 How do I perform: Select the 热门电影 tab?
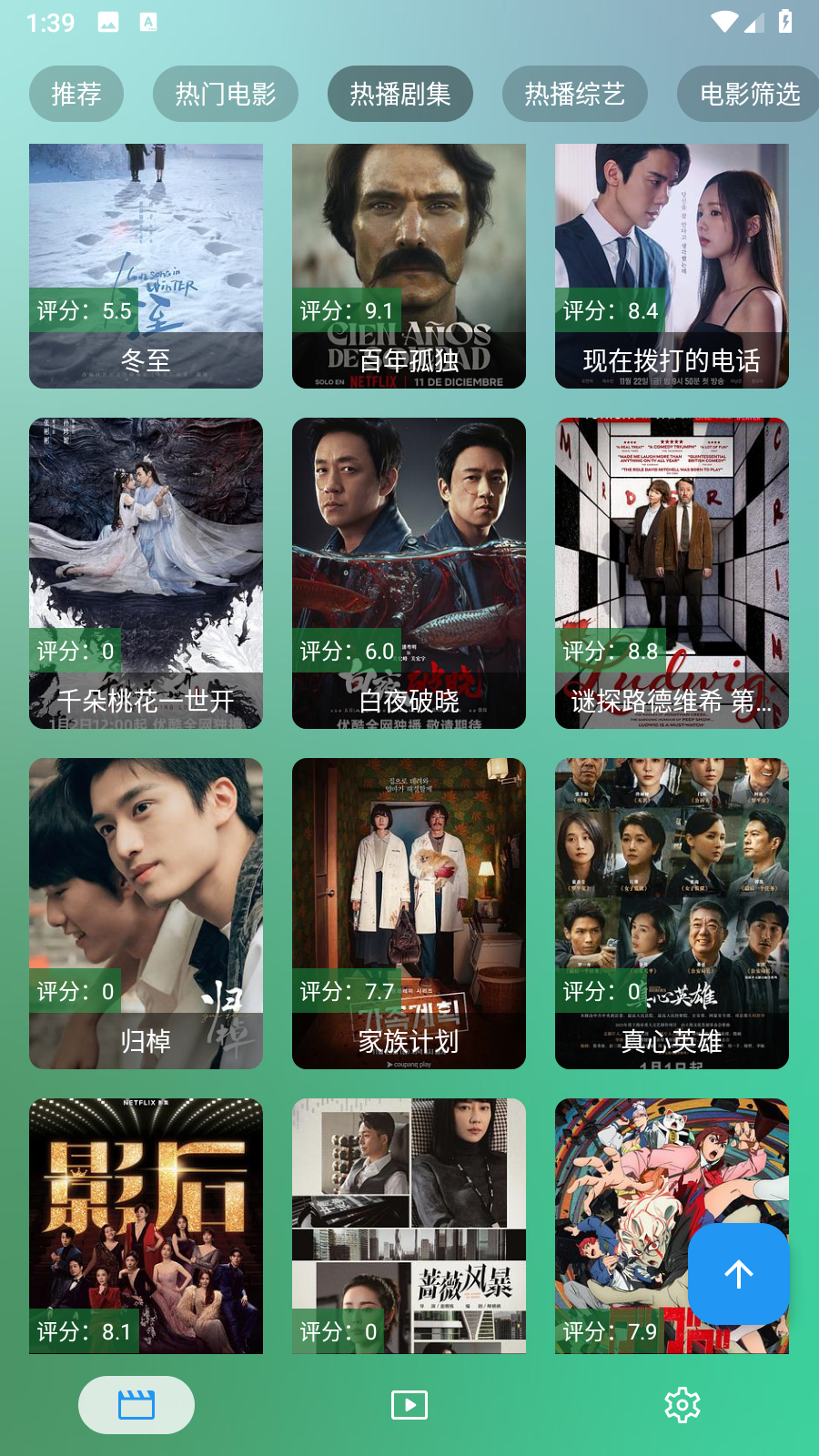click(x=226, y=94)
